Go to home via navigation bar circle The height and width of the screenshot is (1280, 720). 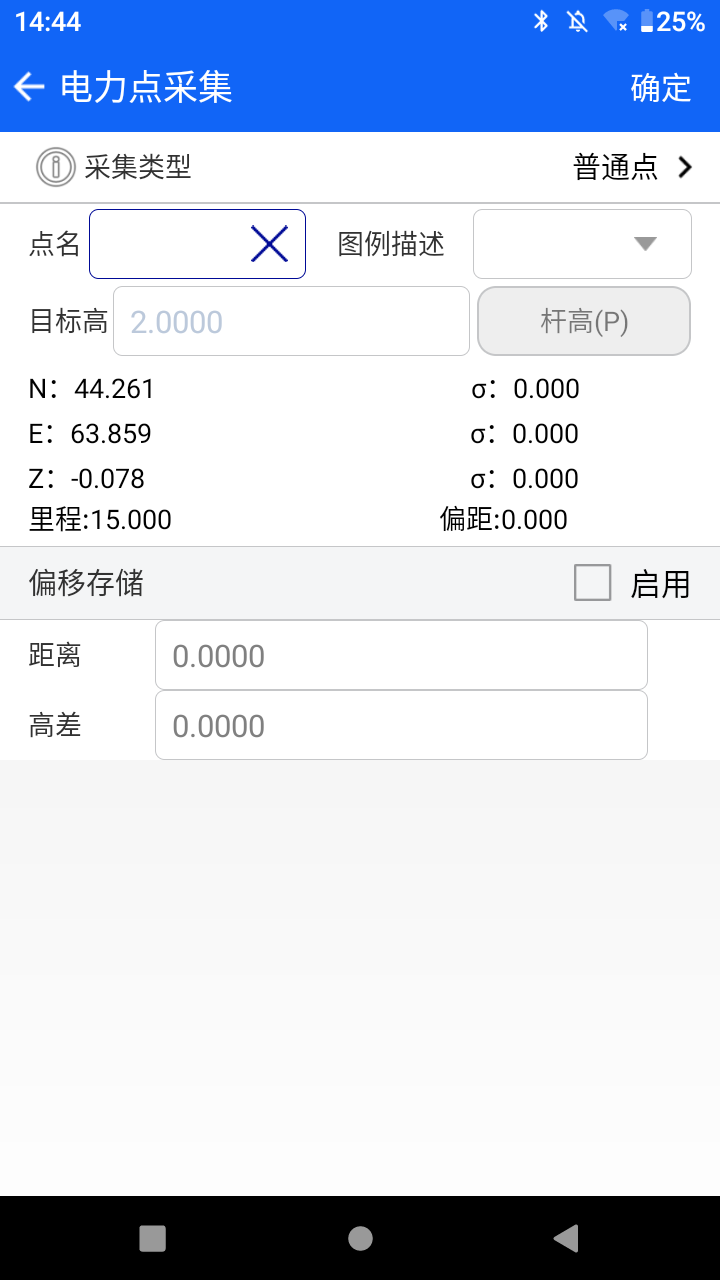point(360,1238)
